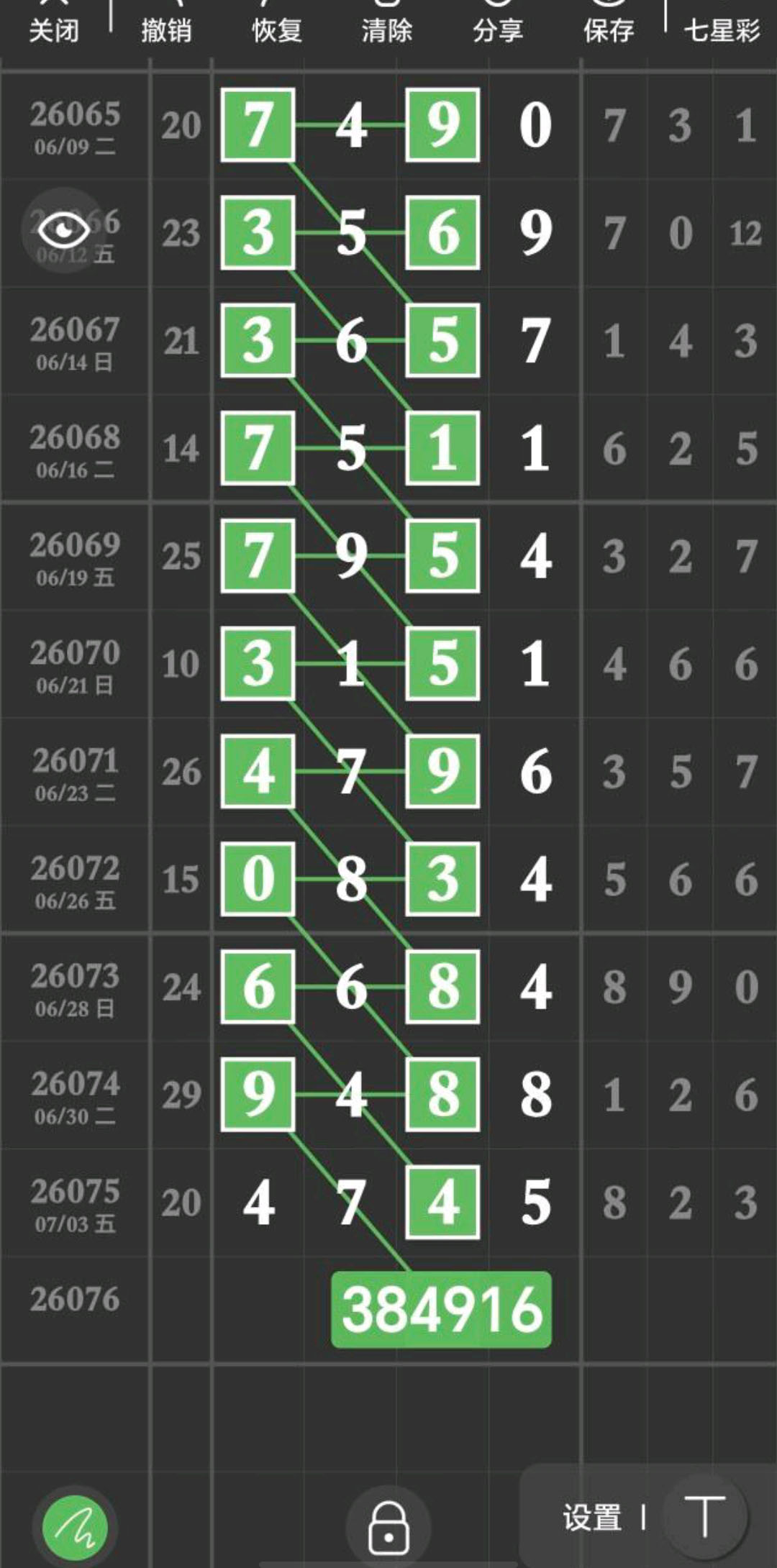
Task: Select the green drawing pen tool
Action: 76,1526
